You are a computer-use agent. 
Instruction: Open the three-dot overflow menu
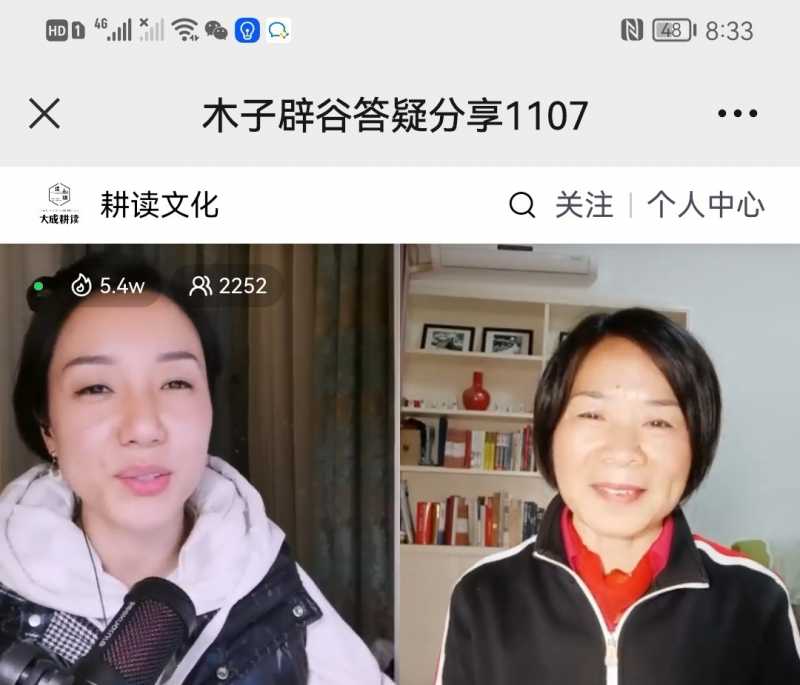737,114
